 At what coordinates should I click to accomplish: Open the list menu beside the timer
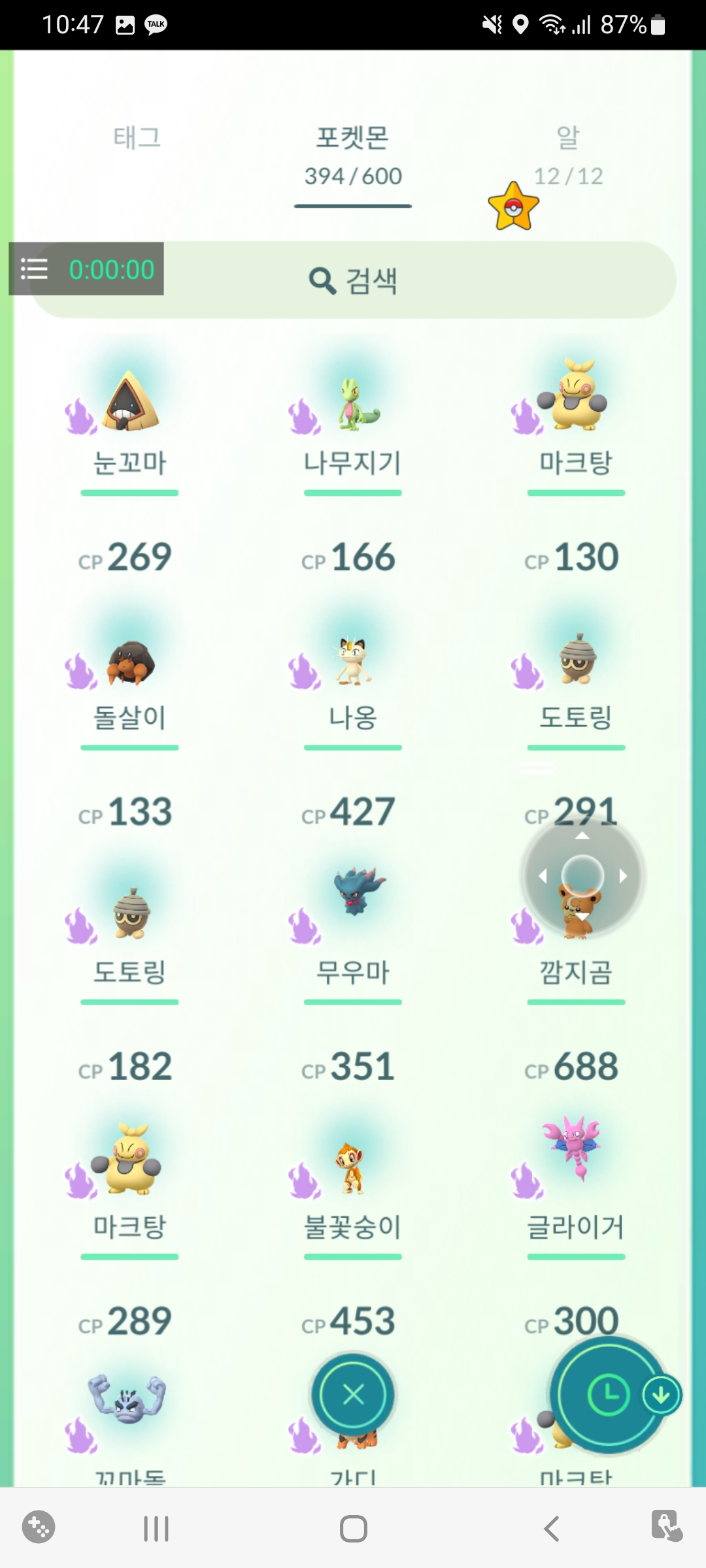[34, 269]
